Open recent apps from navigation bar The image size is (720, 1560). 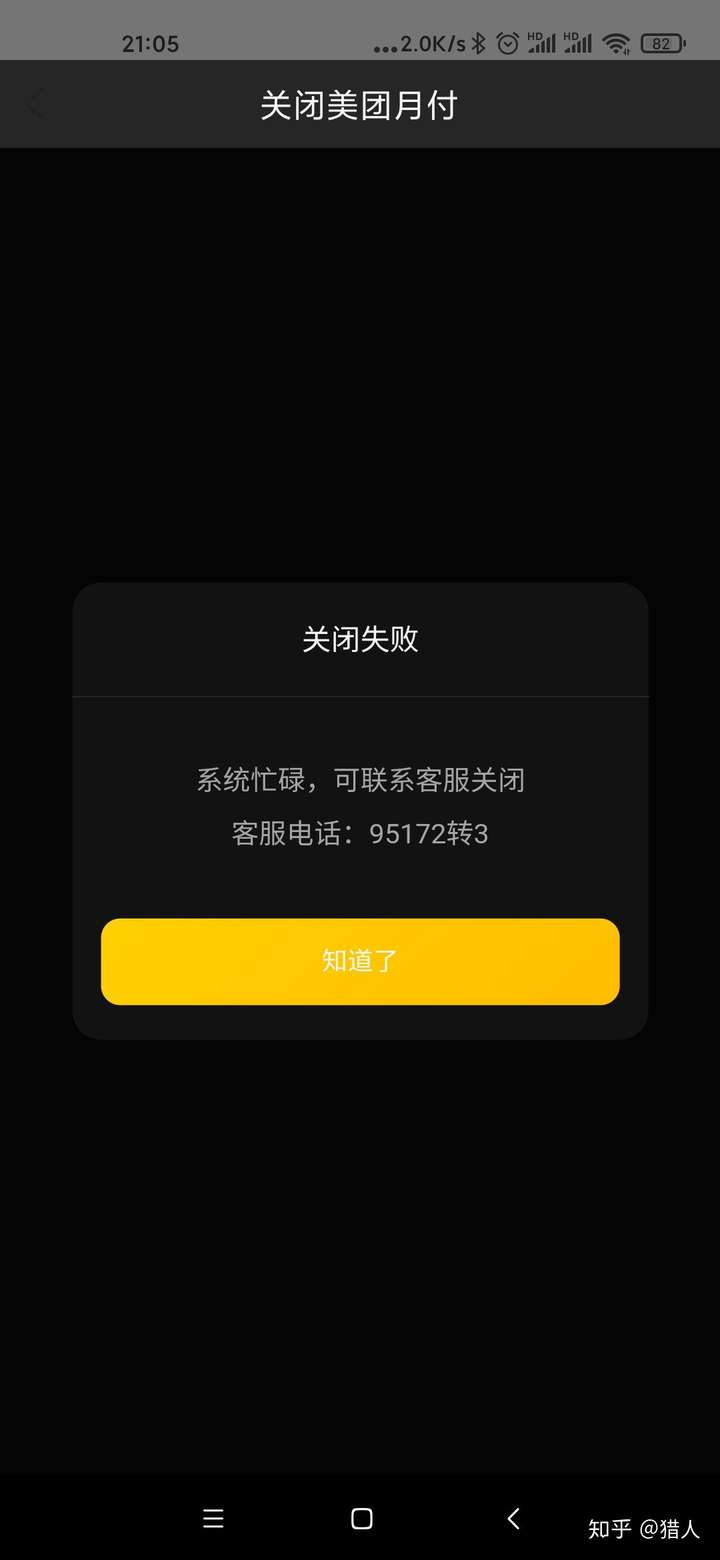click(x=213, y=1519)
